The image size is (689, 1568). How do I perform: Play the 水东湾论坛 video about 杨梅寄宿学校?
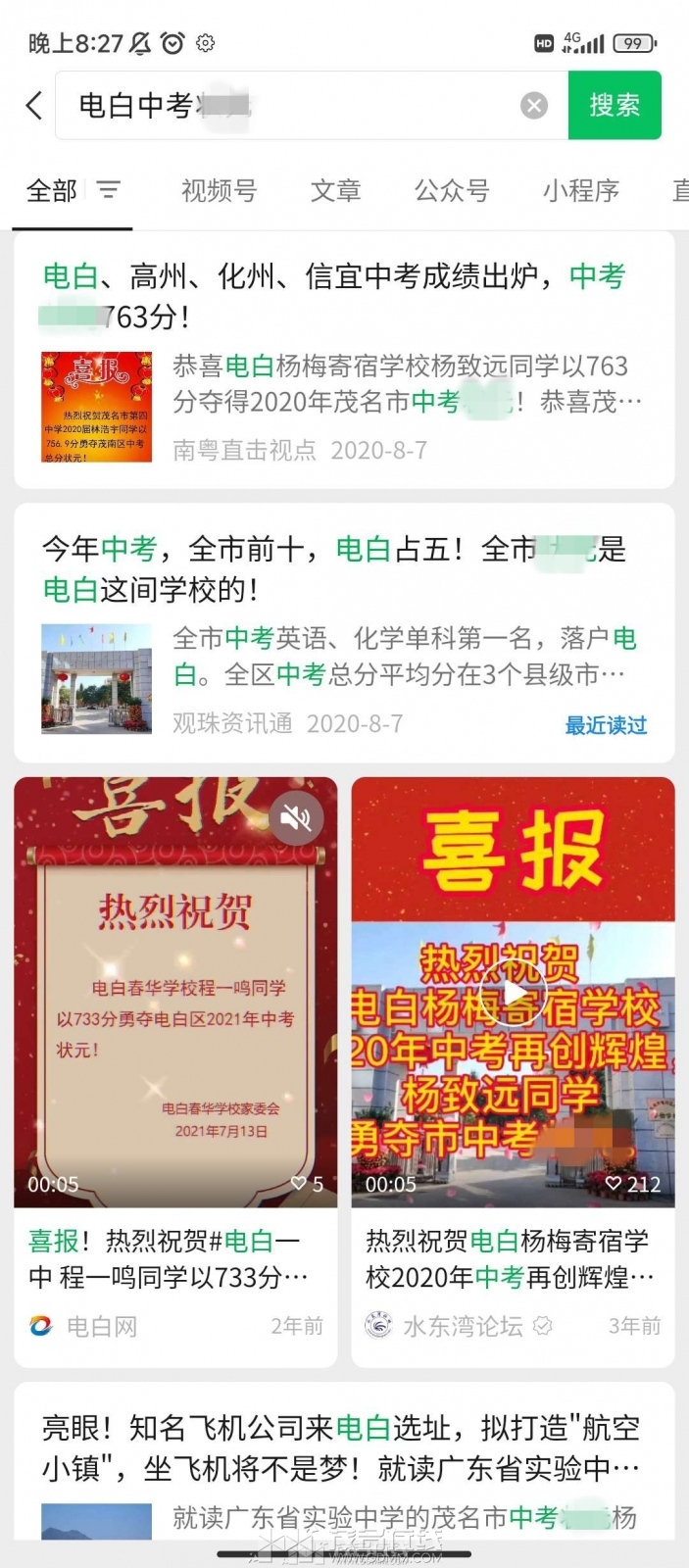(x=513, y=992)
